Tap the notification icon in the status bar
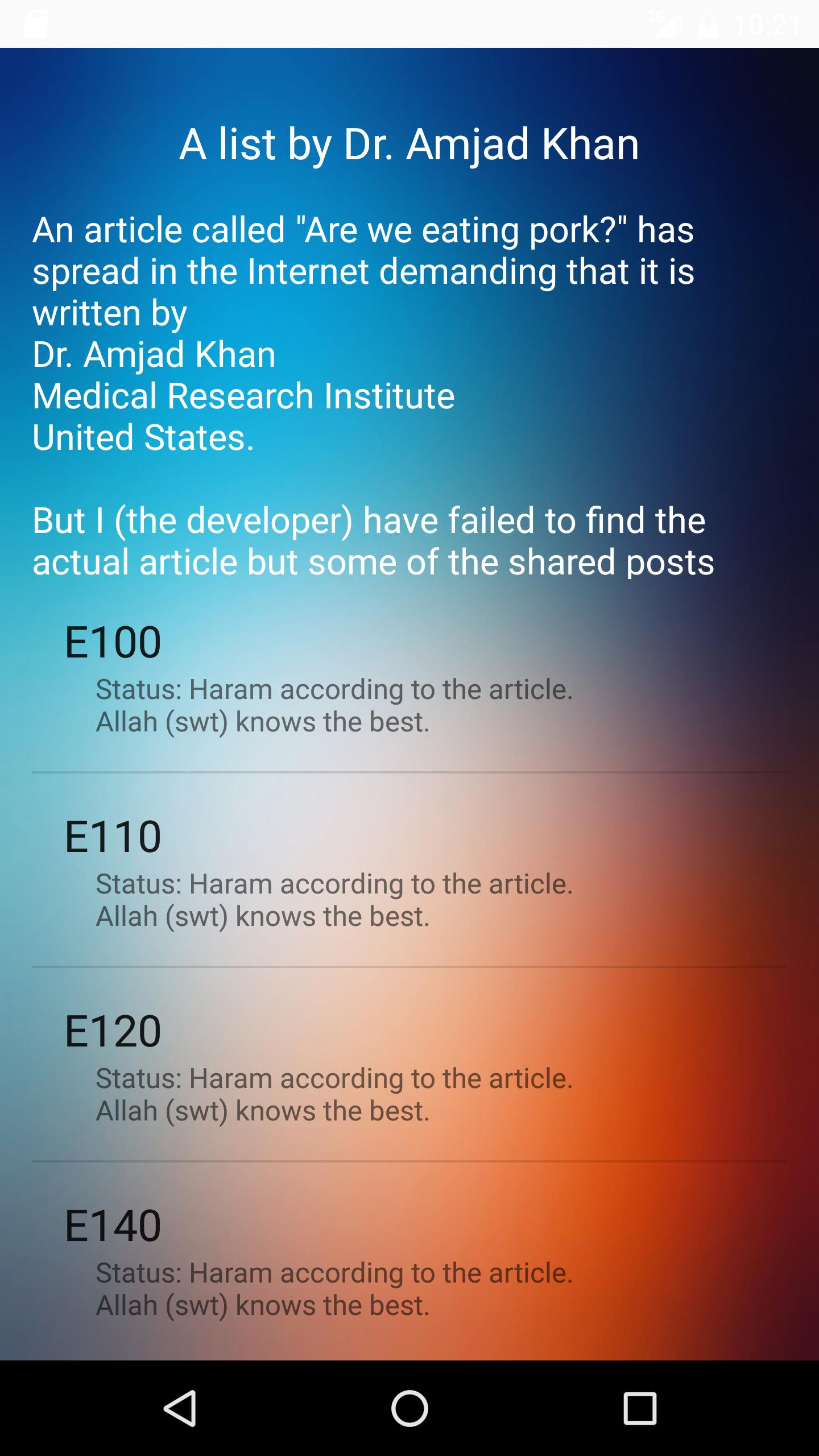 (34, 24)
